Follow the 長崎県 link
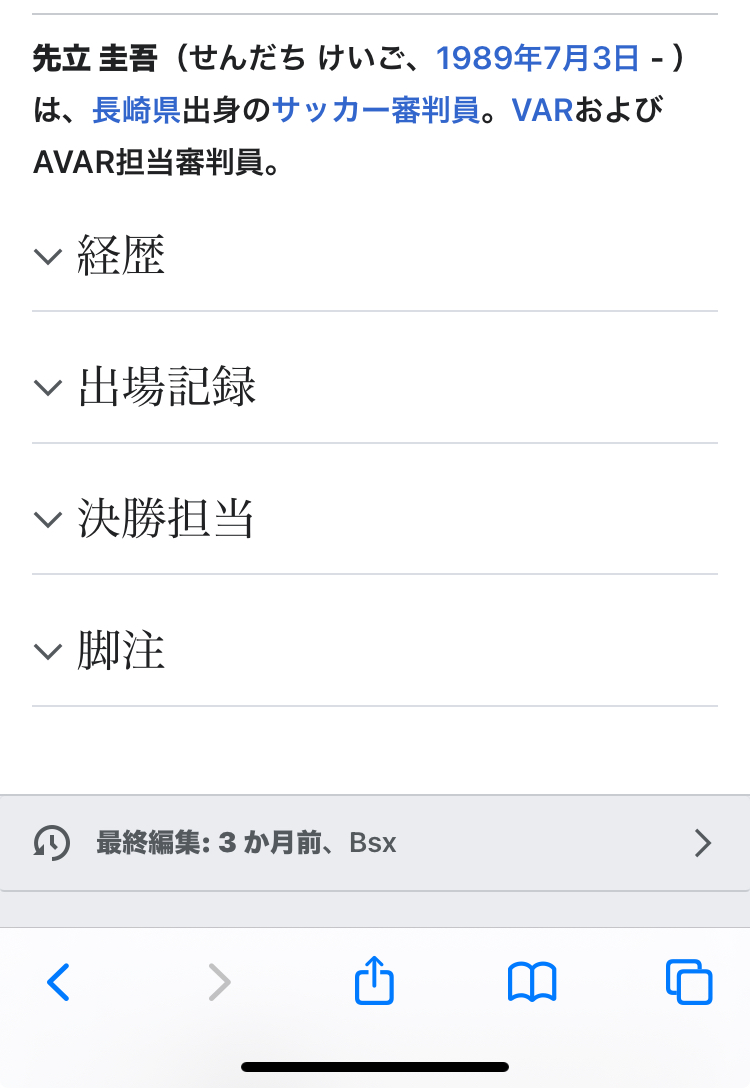 [136, 110]
